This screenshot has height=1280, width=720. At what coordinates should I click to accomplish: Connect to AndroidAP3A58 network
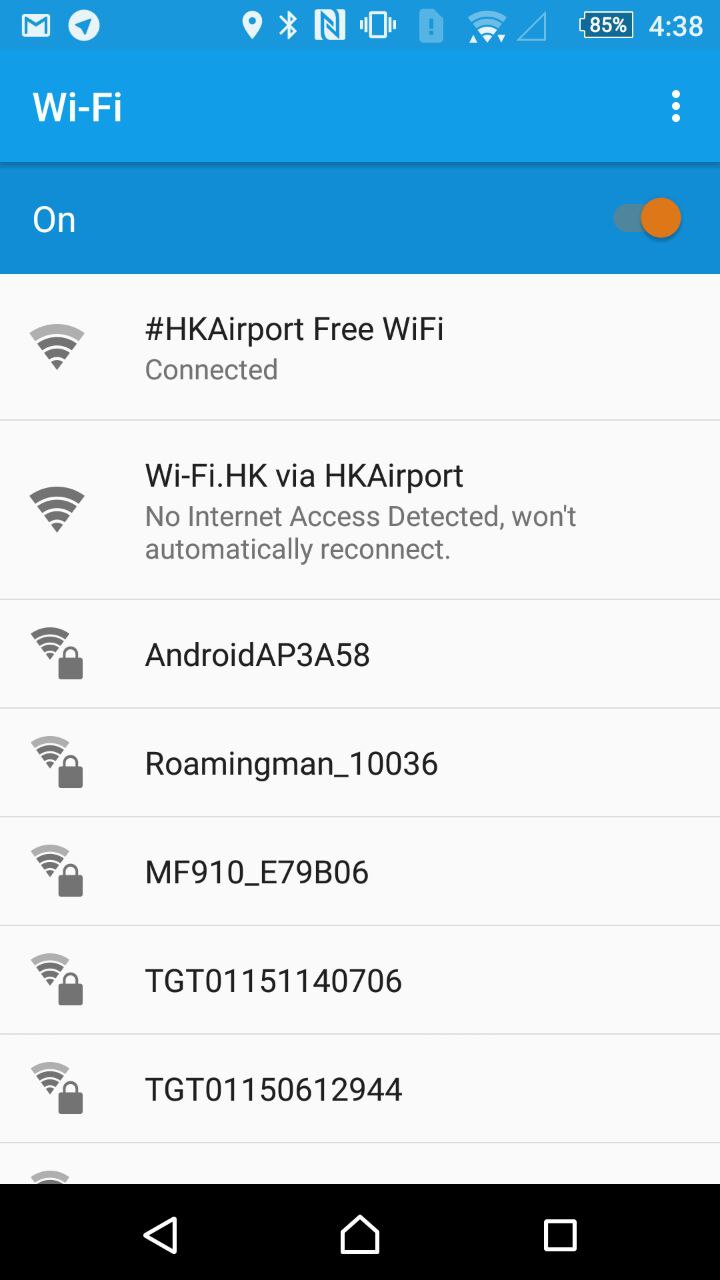pyautogui.click(x=360, y=655)
